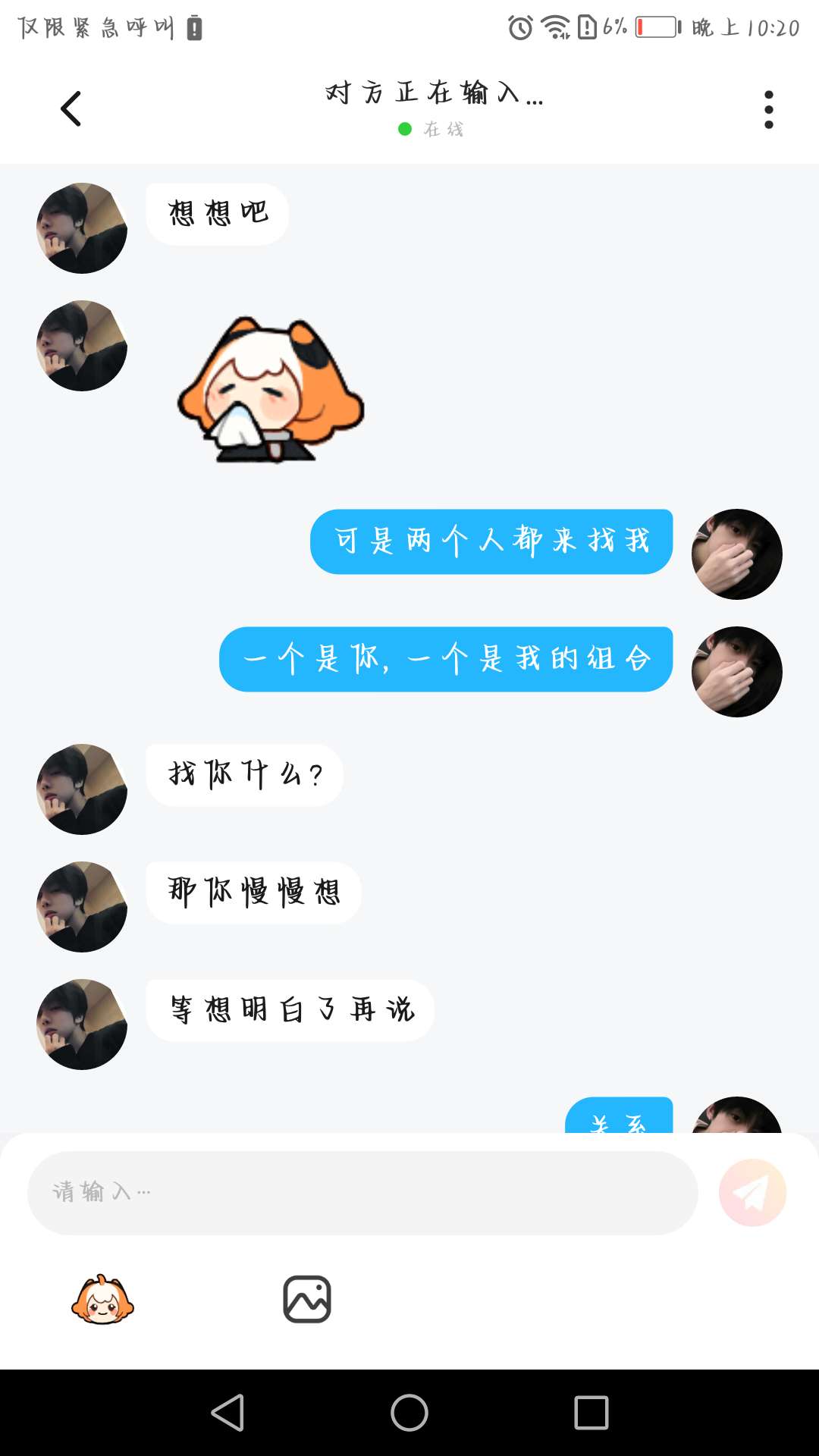View the crying sticker message

coord(271,389)
